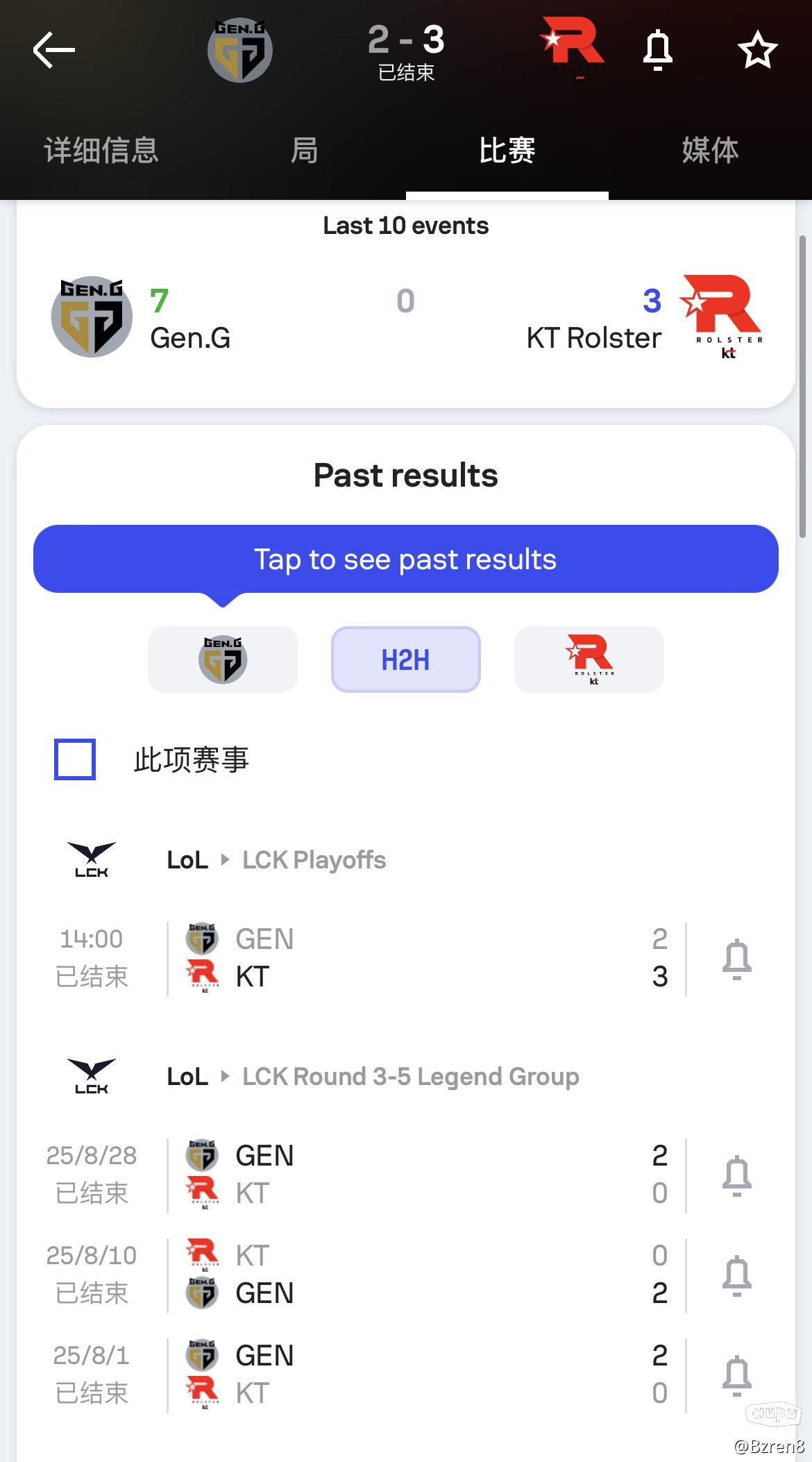Open the 局 section

(x=305, y=151)
